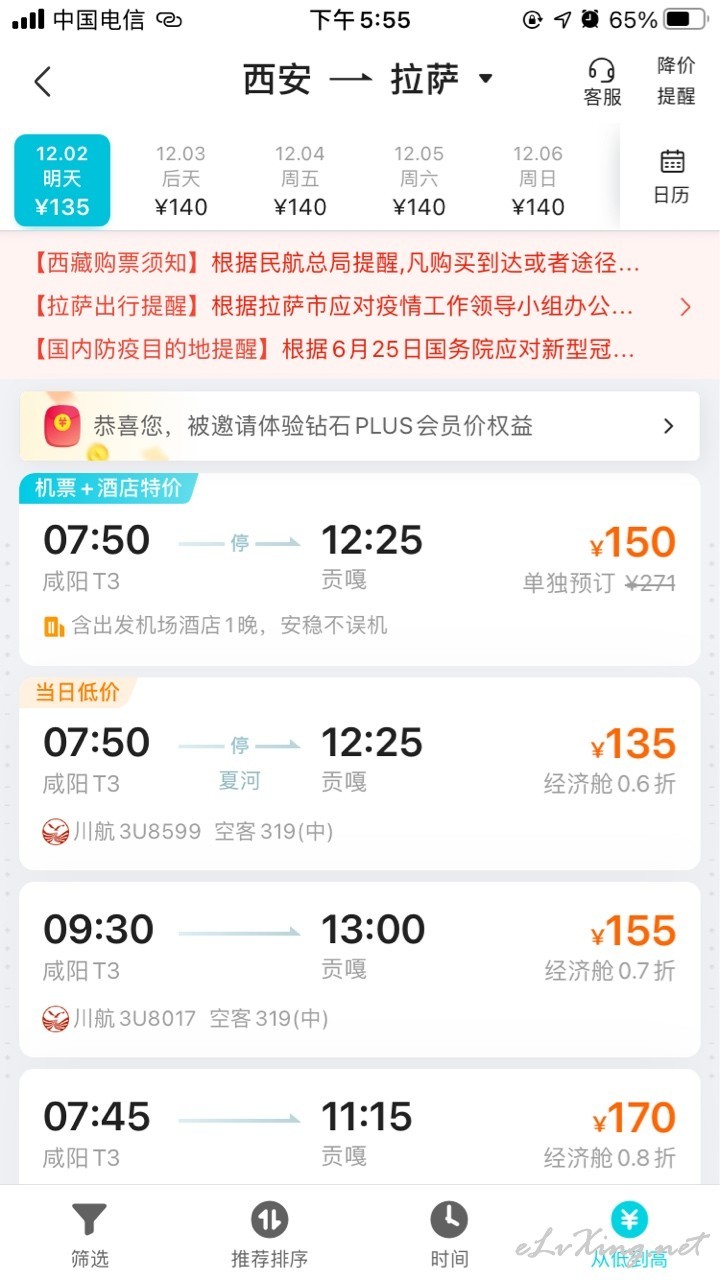Expand the red travel notices banner
720x1280 pixels.
coord(360,306)
